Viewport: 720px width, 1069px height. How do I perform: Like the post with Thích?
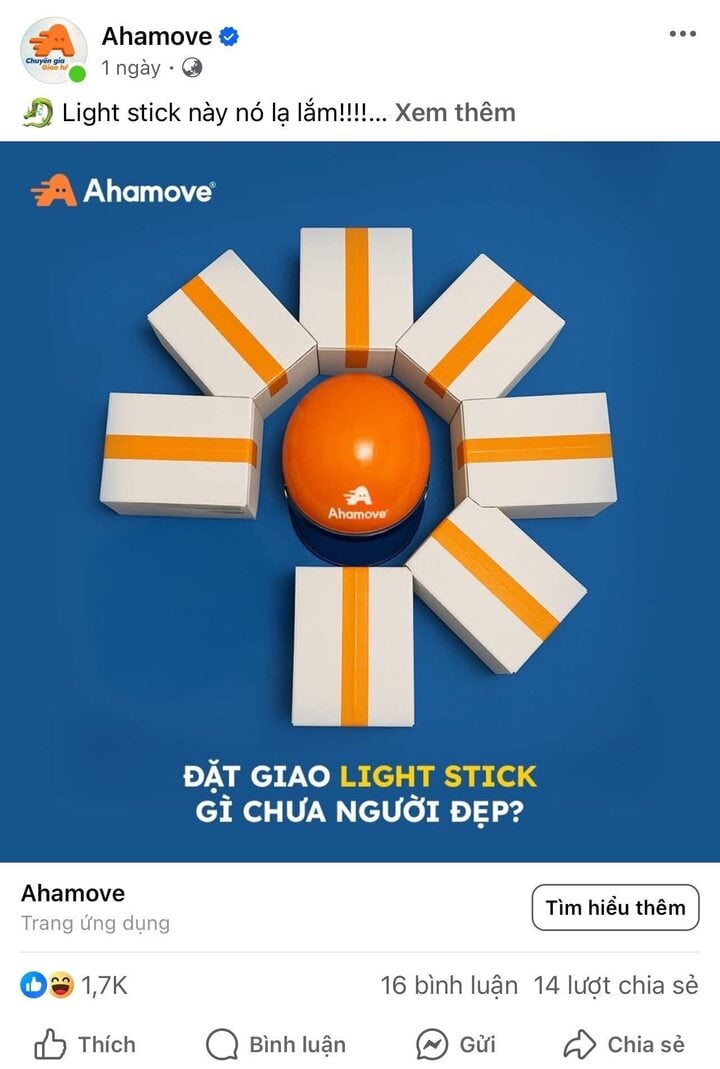pyautogui.click(x=85, y=1045)
